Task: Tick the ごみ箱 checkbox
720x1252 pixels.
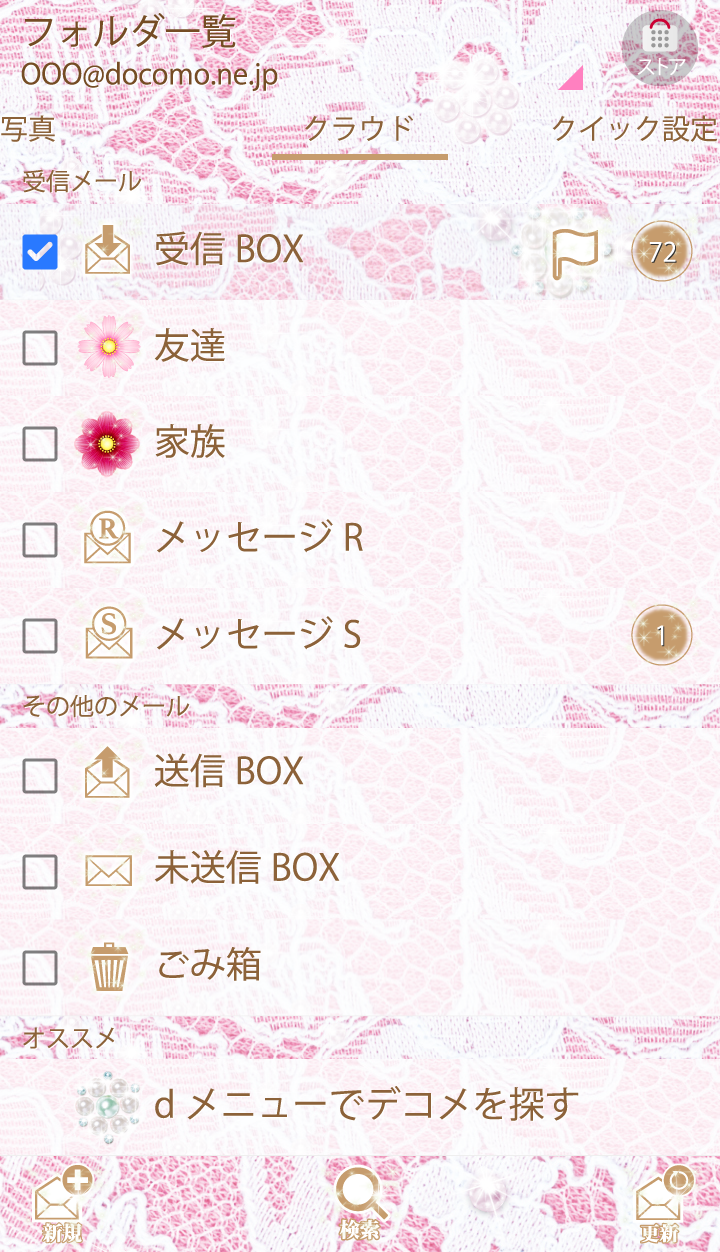Action: click(x=40, y=967)
